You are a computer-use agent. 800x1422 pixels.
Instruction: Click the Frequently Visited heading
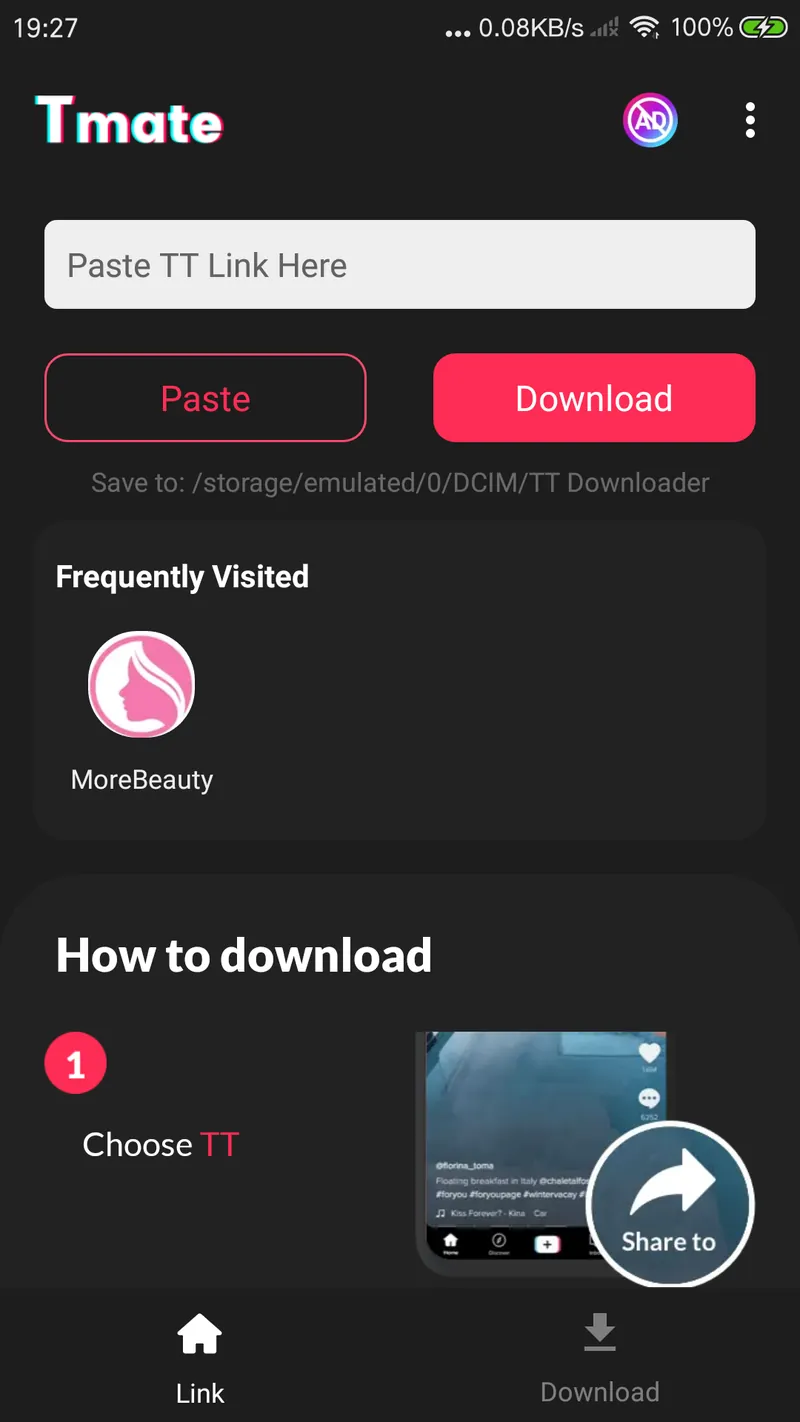point(182,576)
